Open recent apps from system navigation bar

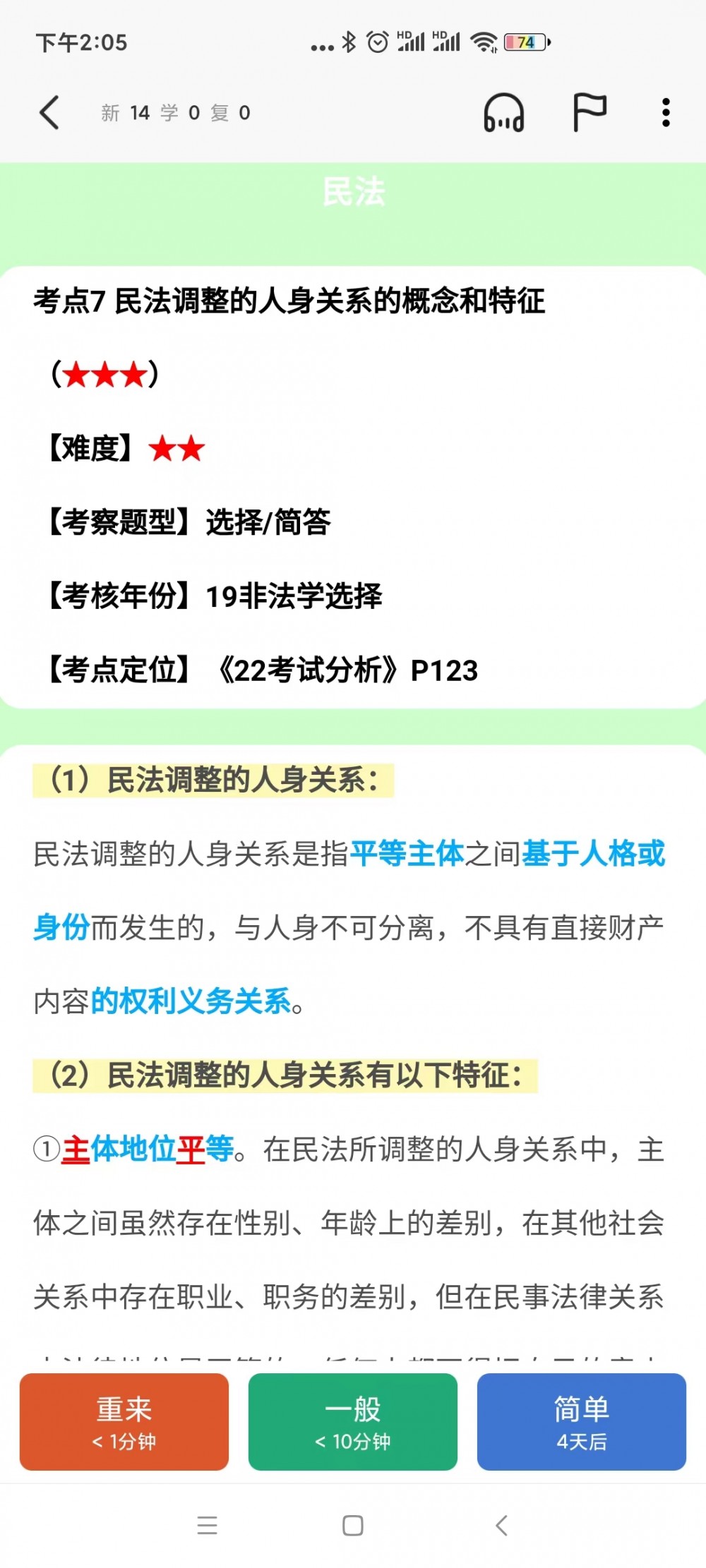[207, 1525]
